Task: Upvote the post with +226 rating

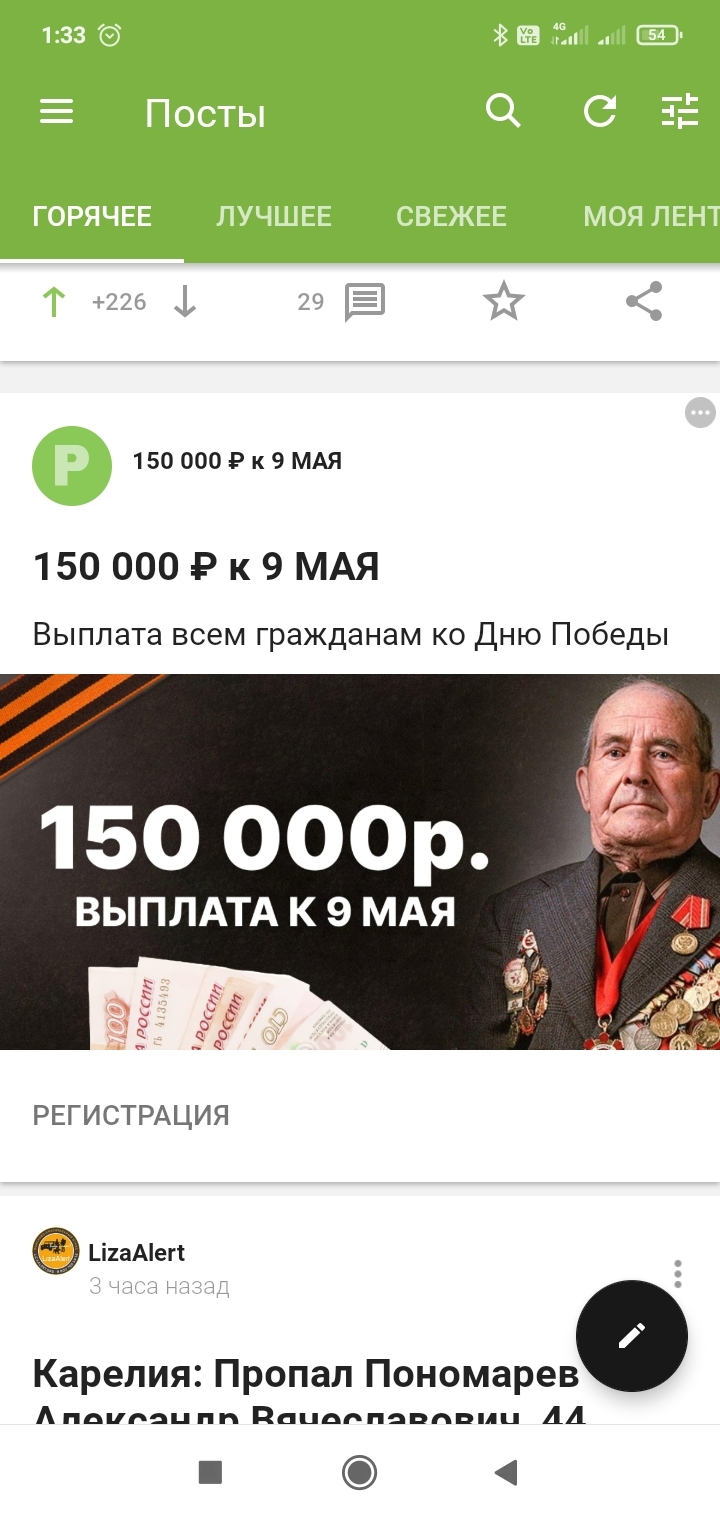Action: click(54, 302)
